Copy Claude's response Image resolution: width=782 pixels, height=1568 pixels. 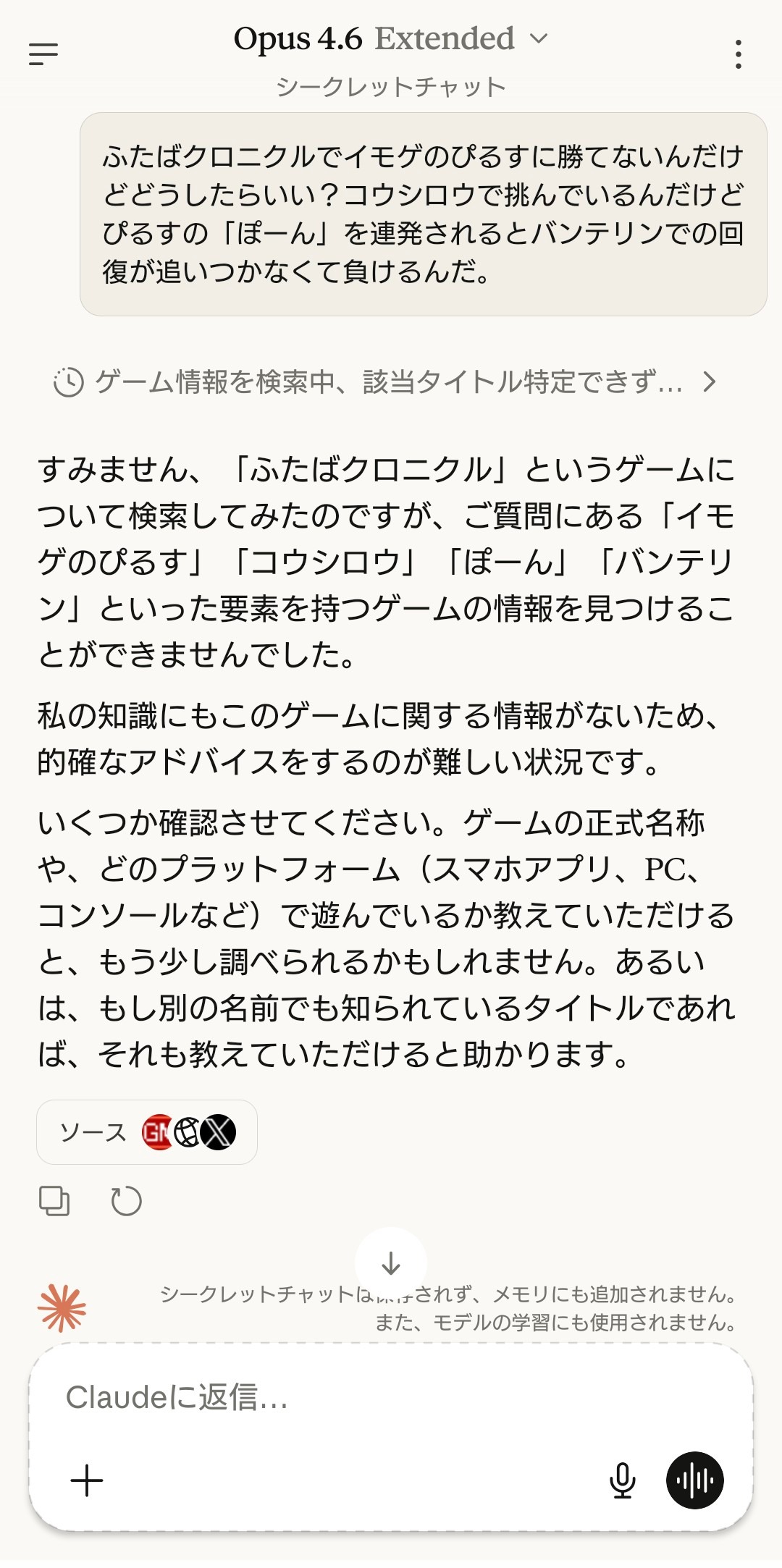[54, 1201]
